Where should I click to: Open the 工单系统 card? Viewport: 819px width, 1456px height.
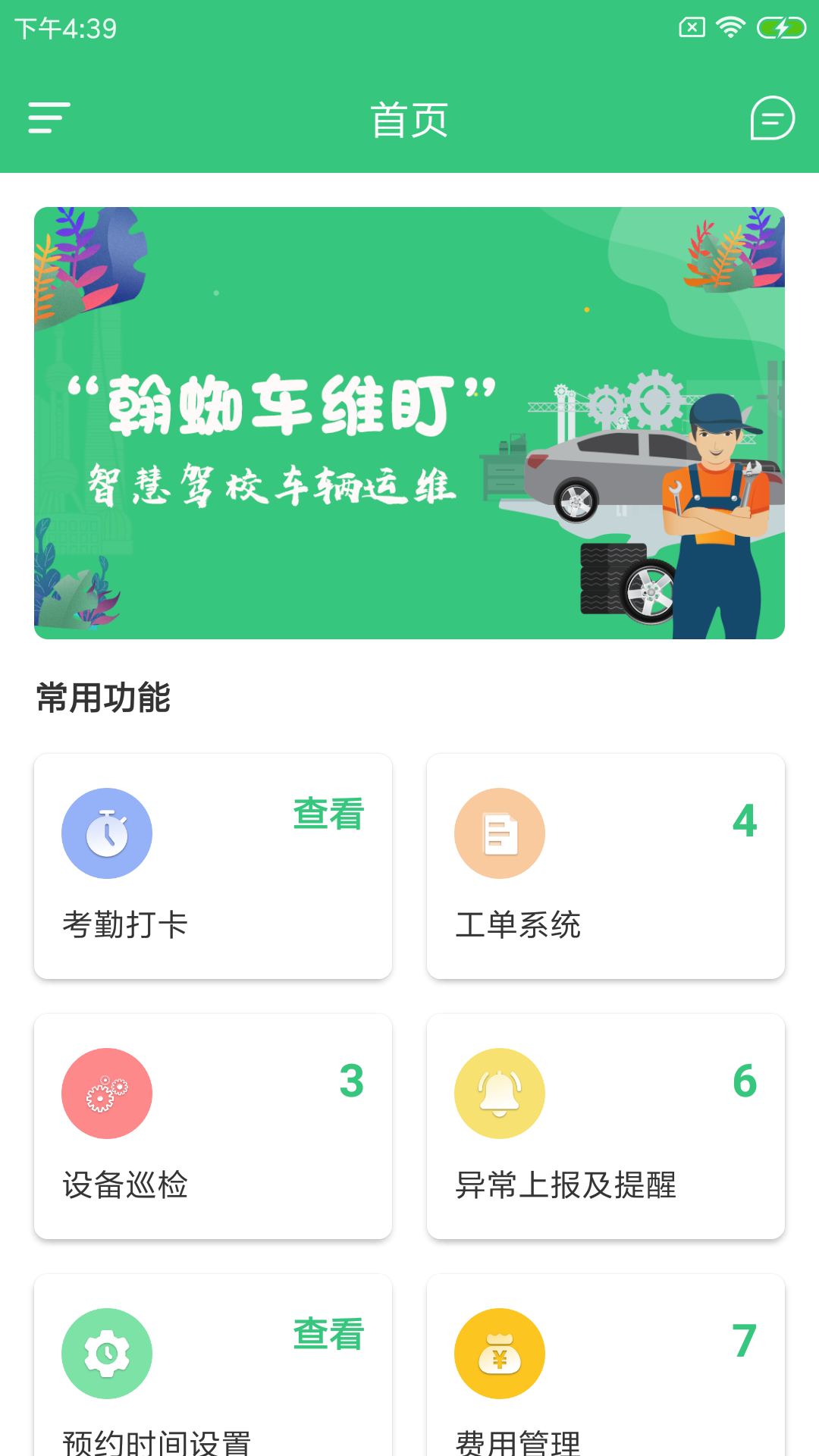[606, 864]
